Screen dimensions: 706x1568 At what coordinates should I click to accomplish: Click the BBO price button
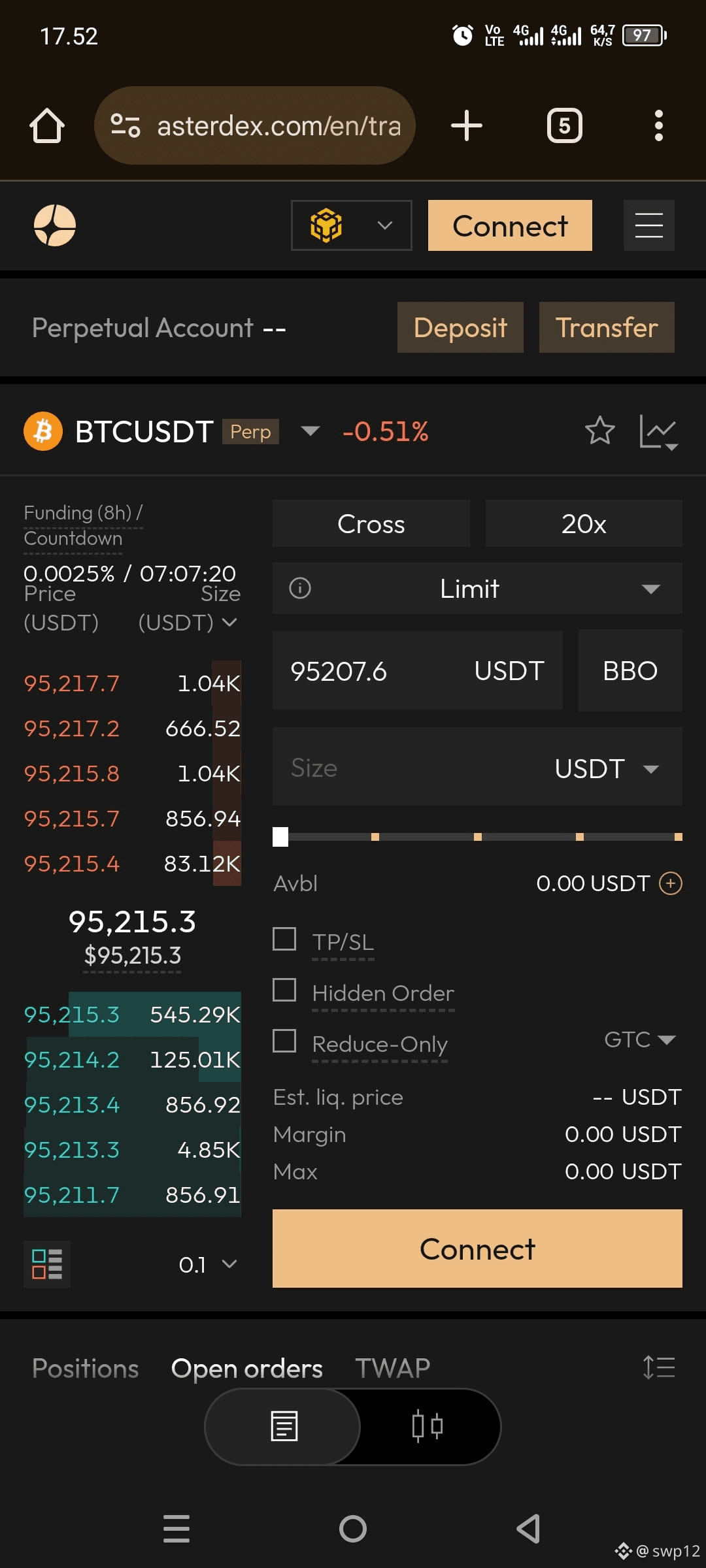pos(630,670)
